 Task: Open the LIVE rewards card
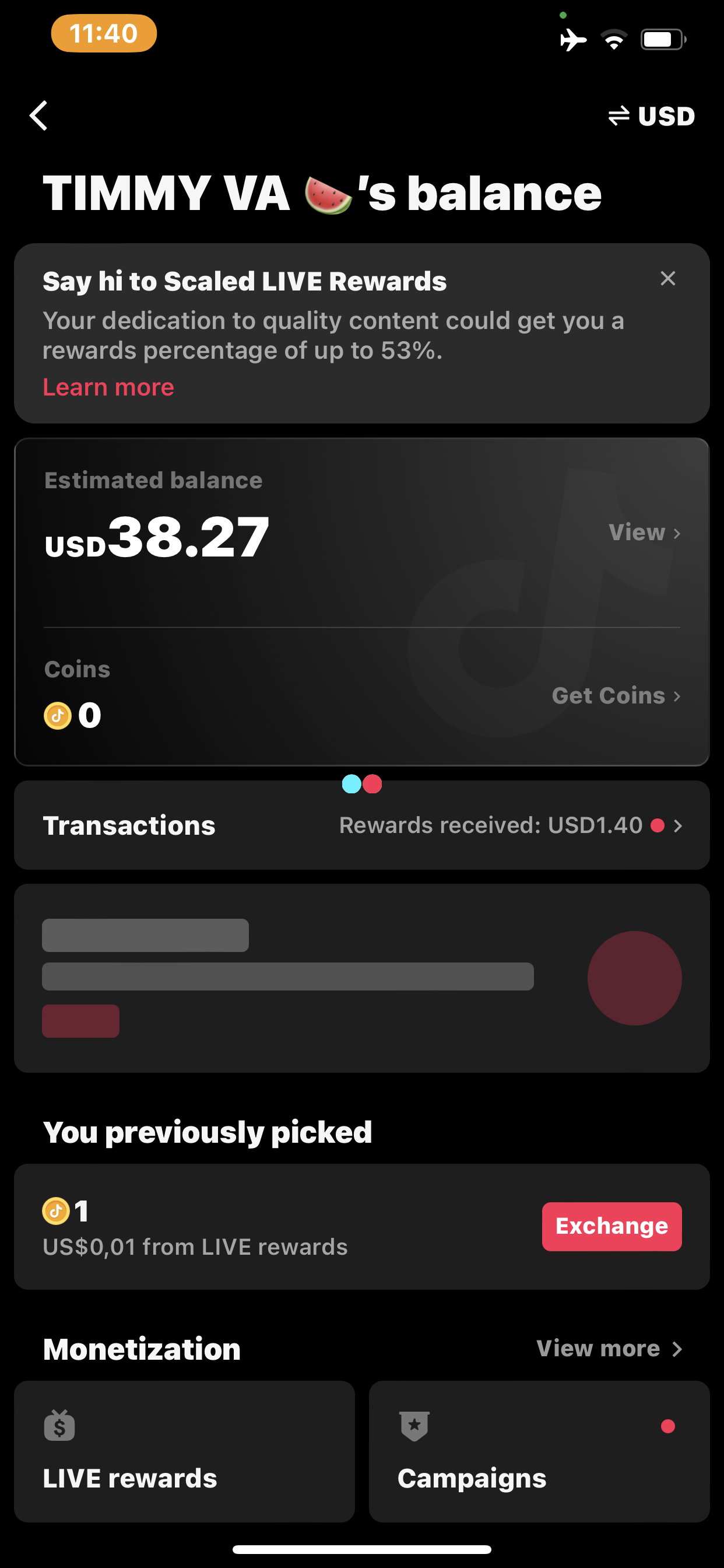coord(184,1451)
